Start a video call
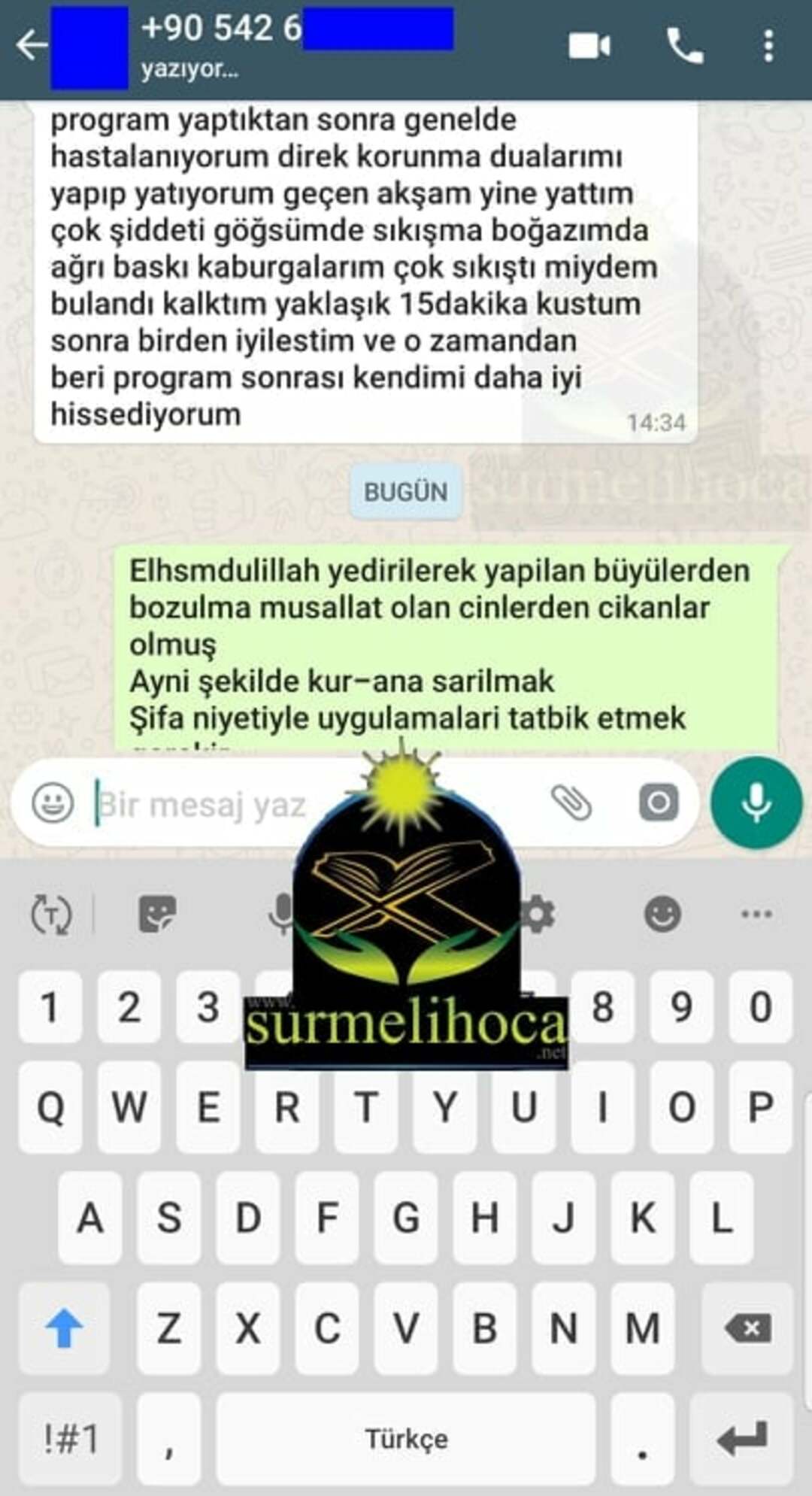The image size is (812, 1496). pyautogui.click(x=589, y=47)
